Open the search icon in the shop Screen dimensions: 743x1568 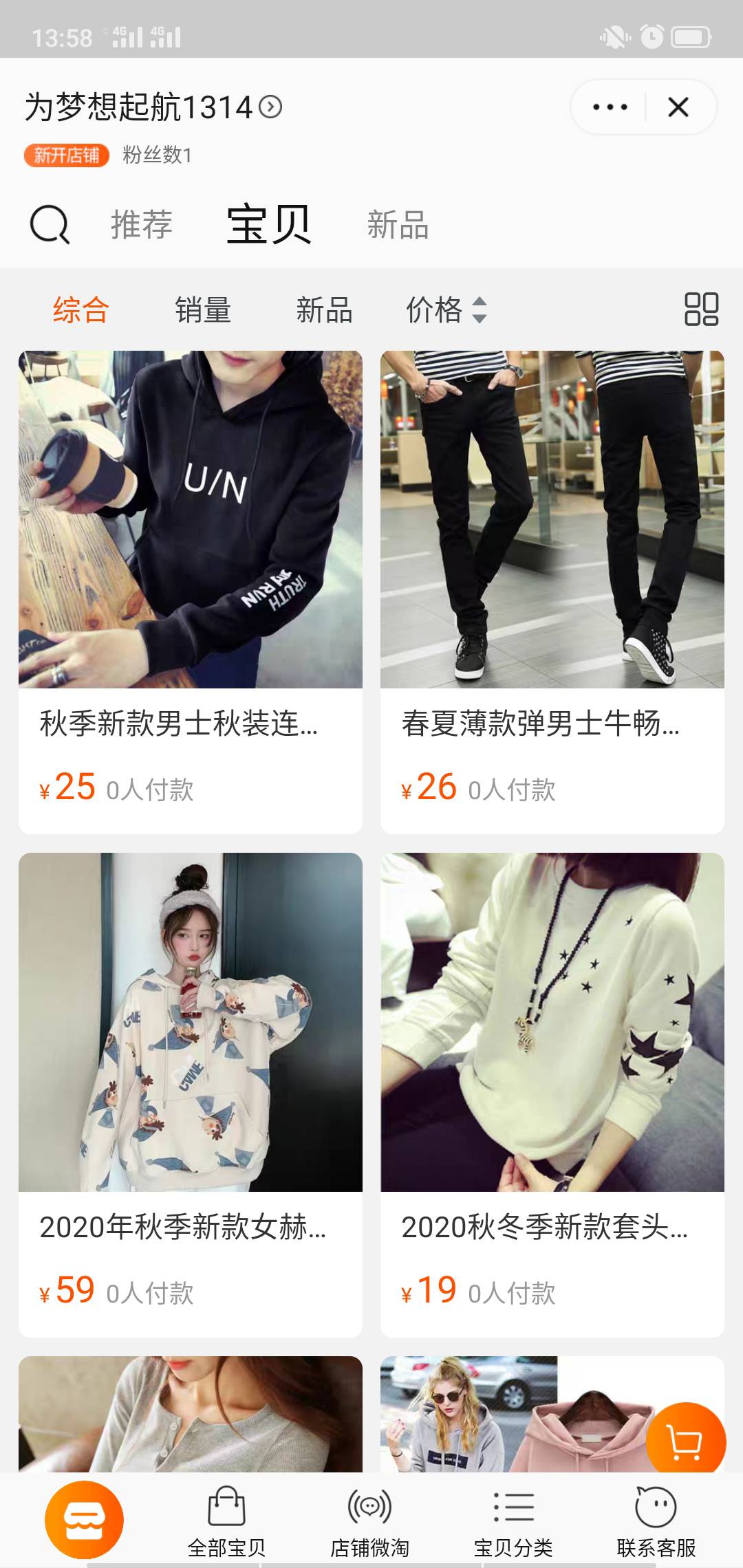click(x=50, y=224)
